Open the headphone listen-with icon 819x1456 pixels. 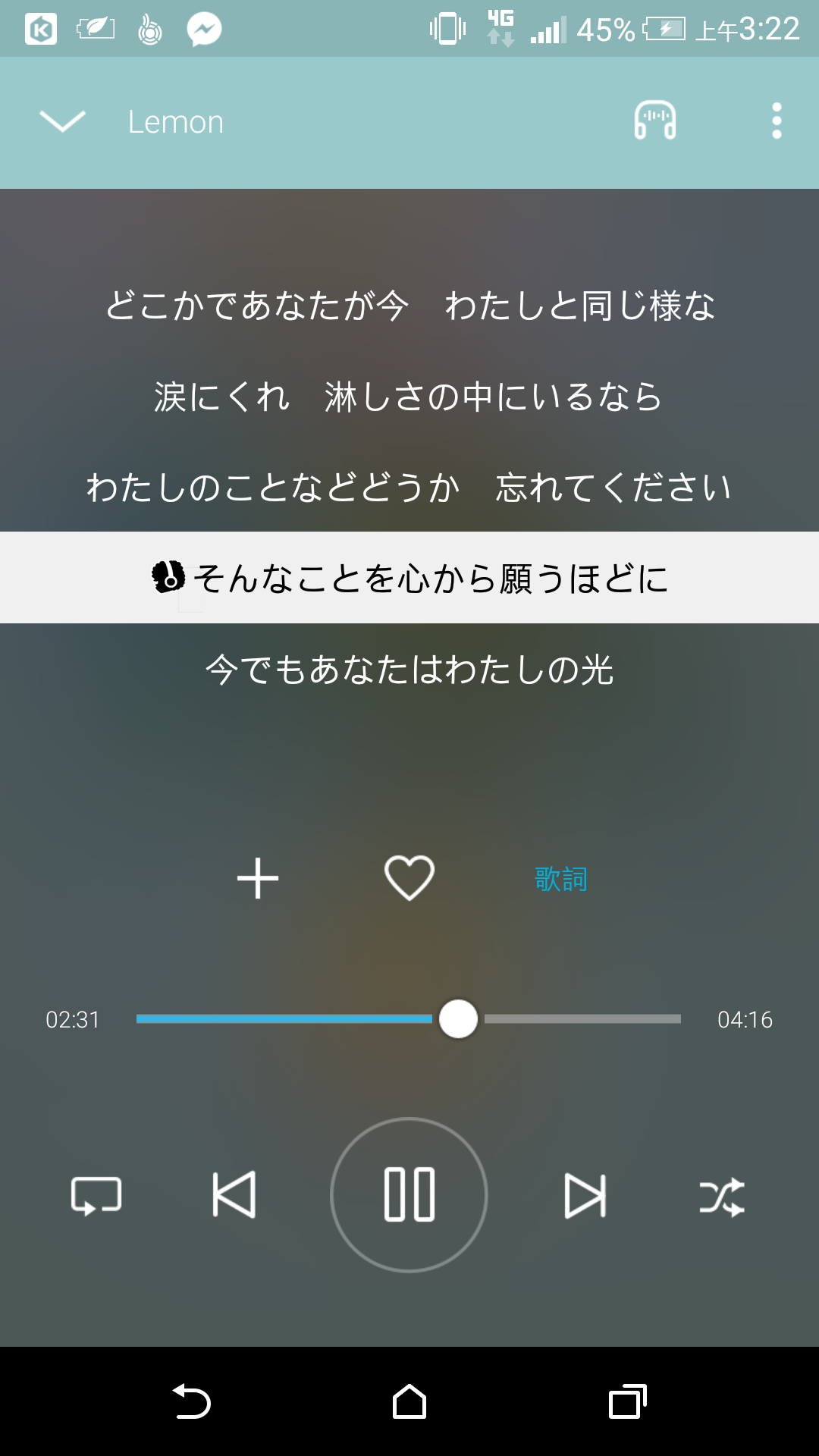(655, 121)
